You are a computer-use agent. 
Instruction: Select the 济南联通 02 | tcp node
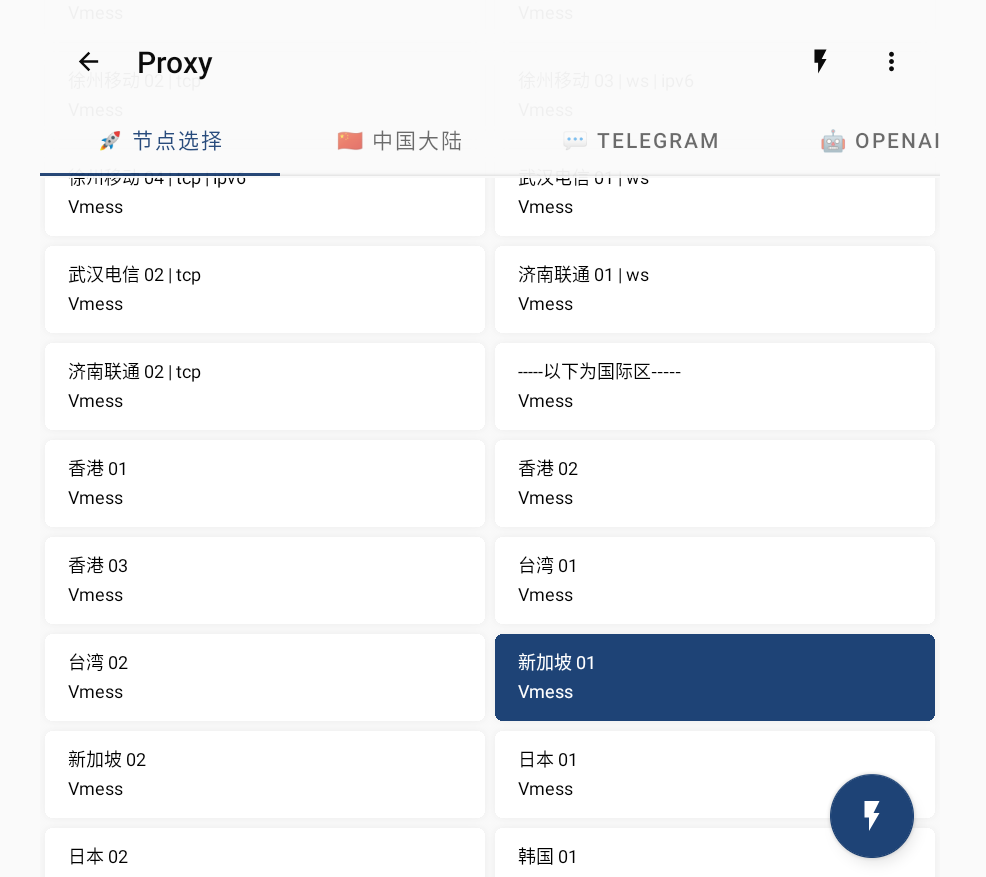[265, 386]
